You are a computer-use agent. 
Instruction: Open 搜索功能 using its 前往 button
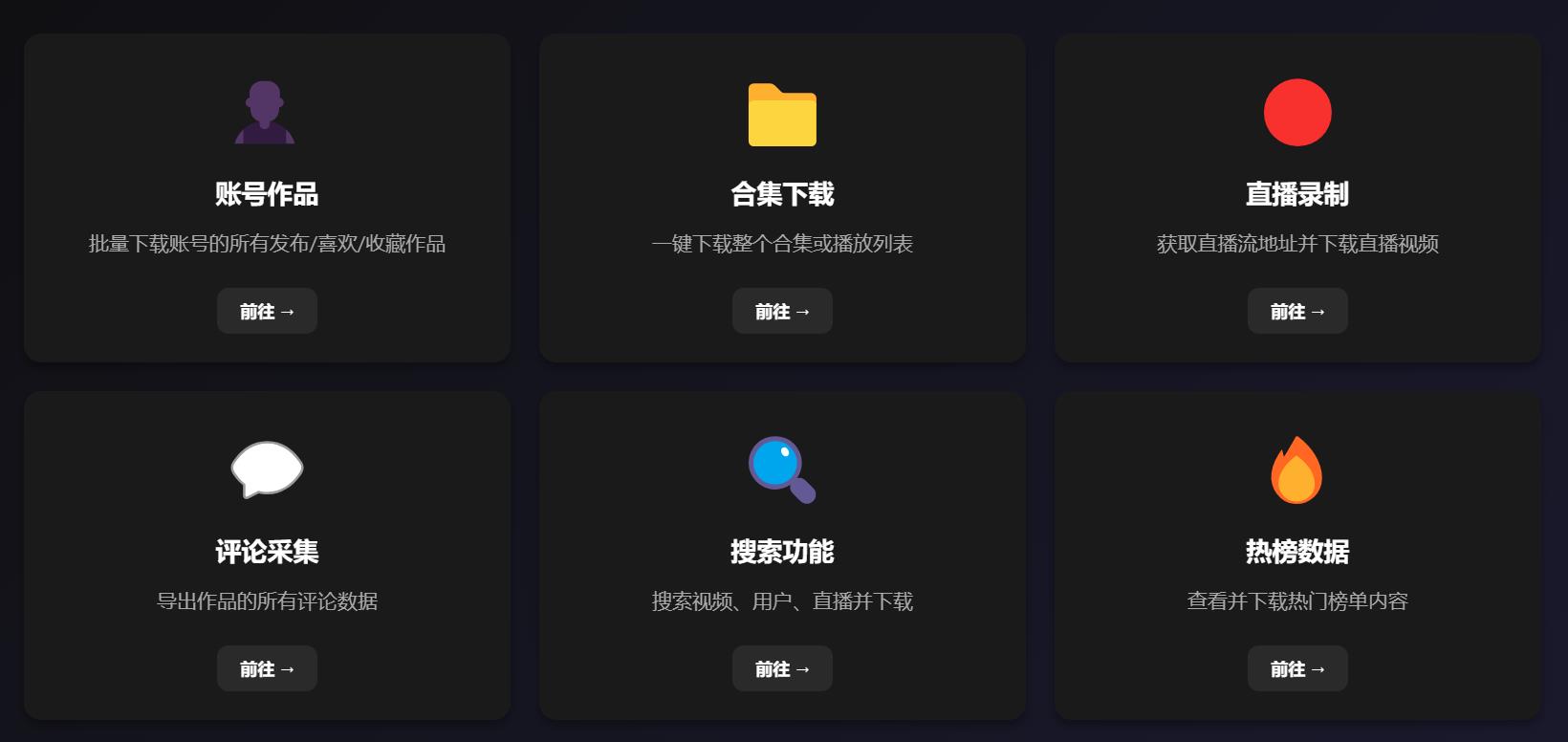pyautogui.click(x=782, y=669)
